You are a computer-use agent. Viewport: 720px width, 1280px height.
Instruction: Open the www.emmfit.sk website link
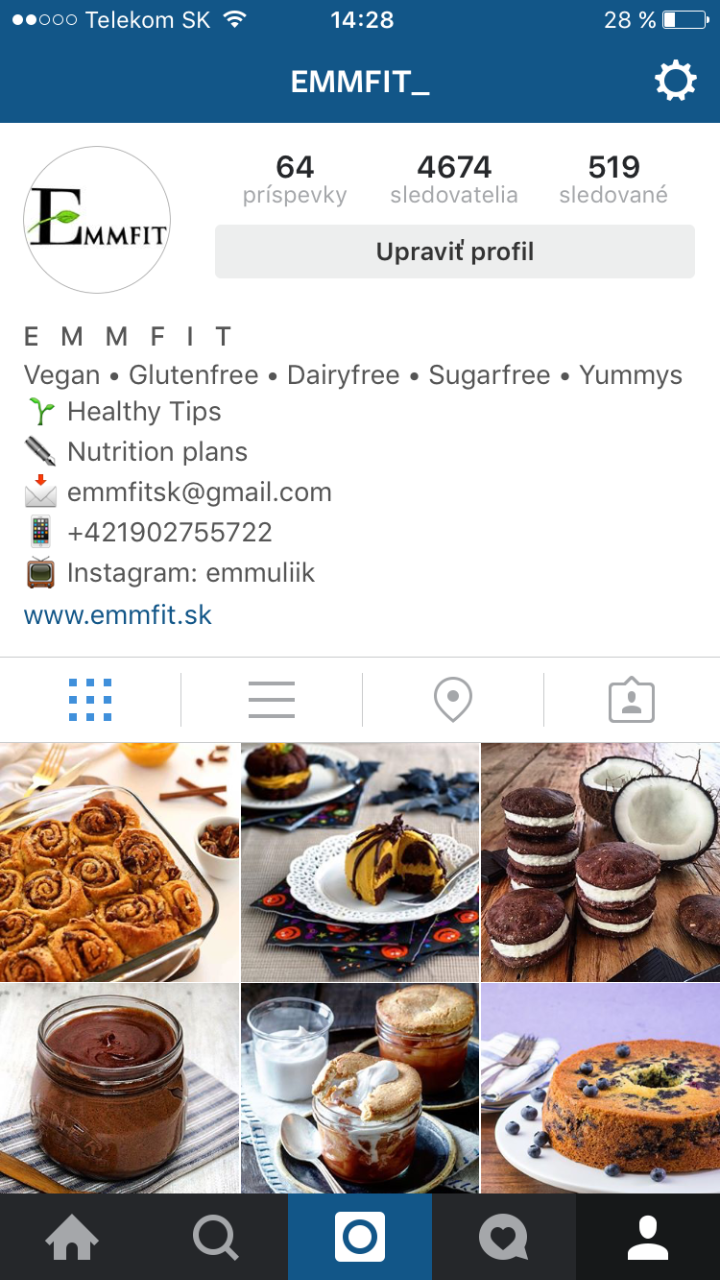click(x=118, y=614)
